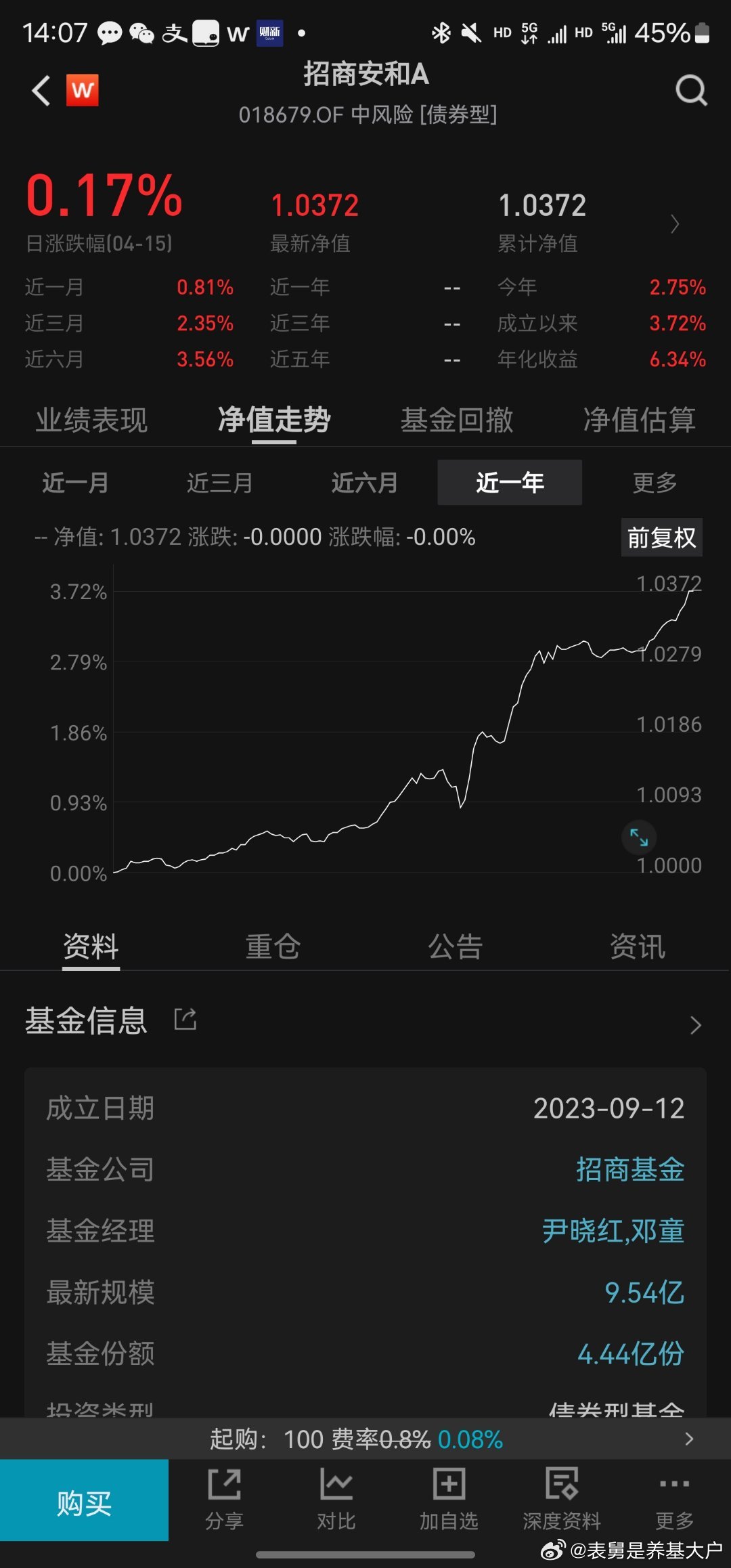Add fund to watchlist with 加自选

(x=449, y=1500)
